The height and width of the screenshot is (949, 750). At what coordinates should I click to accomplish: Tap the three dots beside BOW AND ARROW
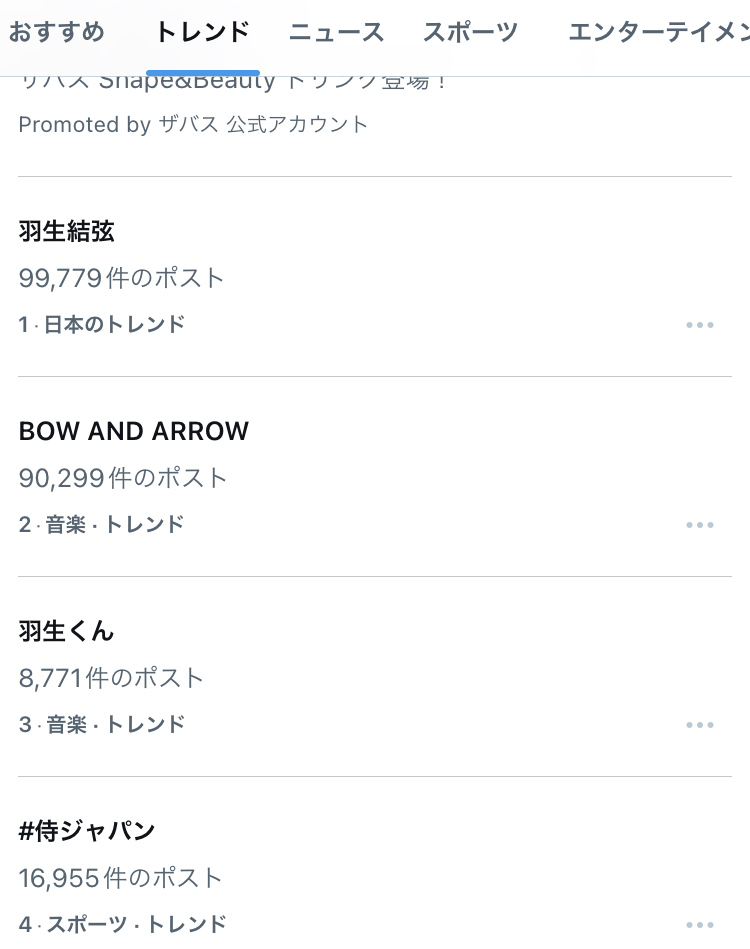pos(700,525)
